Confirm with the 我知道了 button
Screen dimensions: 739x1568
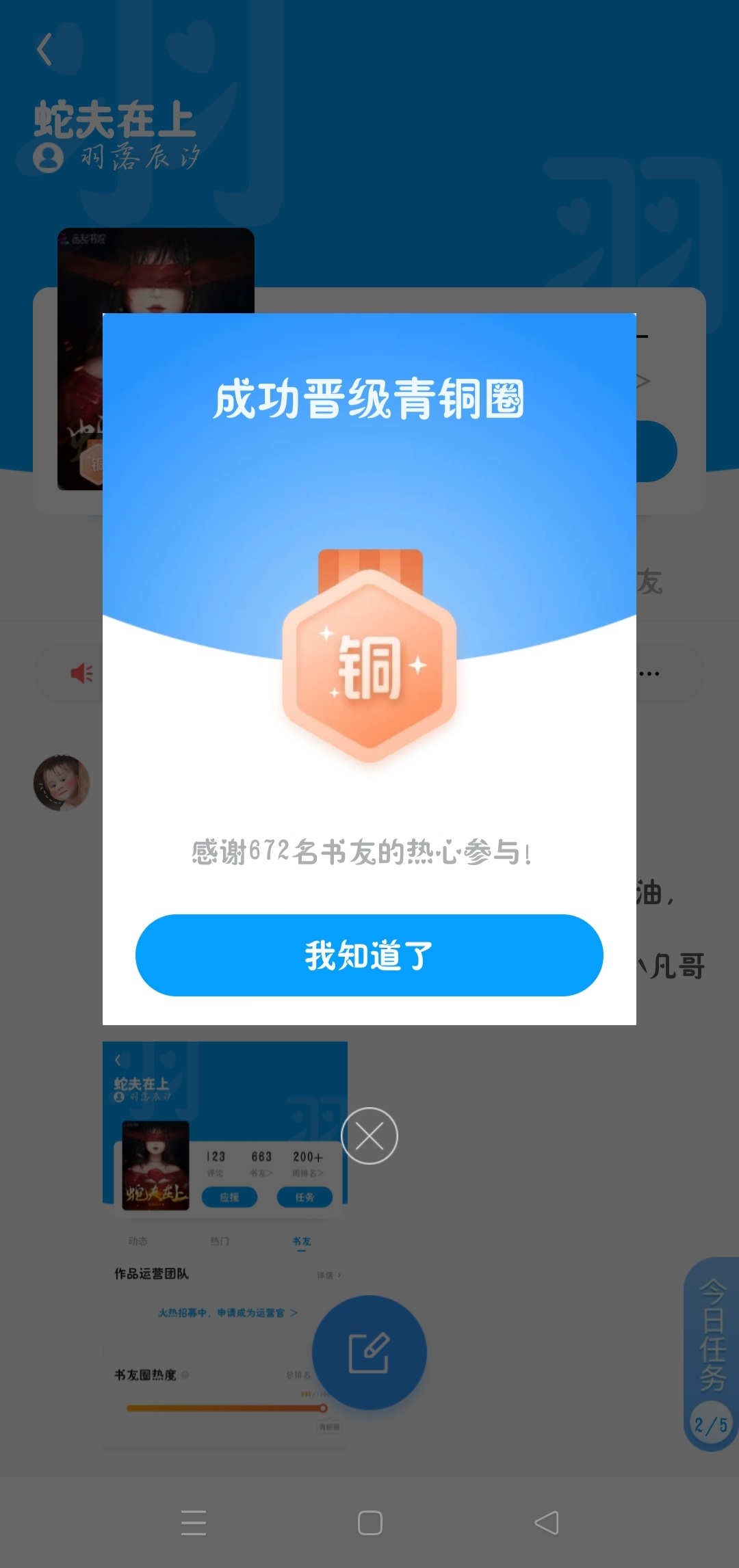tap(369, 955)
